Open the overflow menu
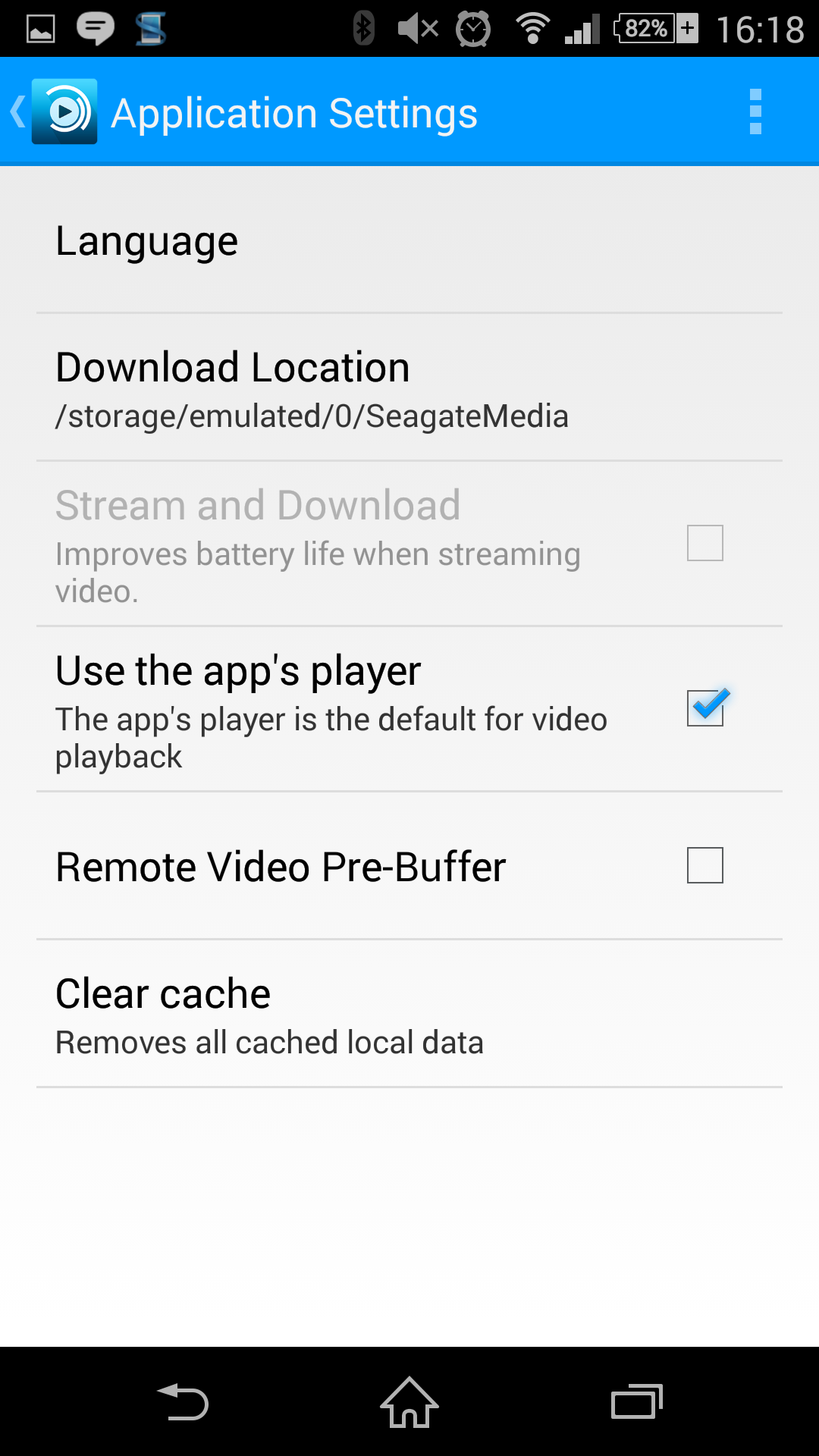The height and width of the screenshot is (1456, 819). (x=755, y=112)
